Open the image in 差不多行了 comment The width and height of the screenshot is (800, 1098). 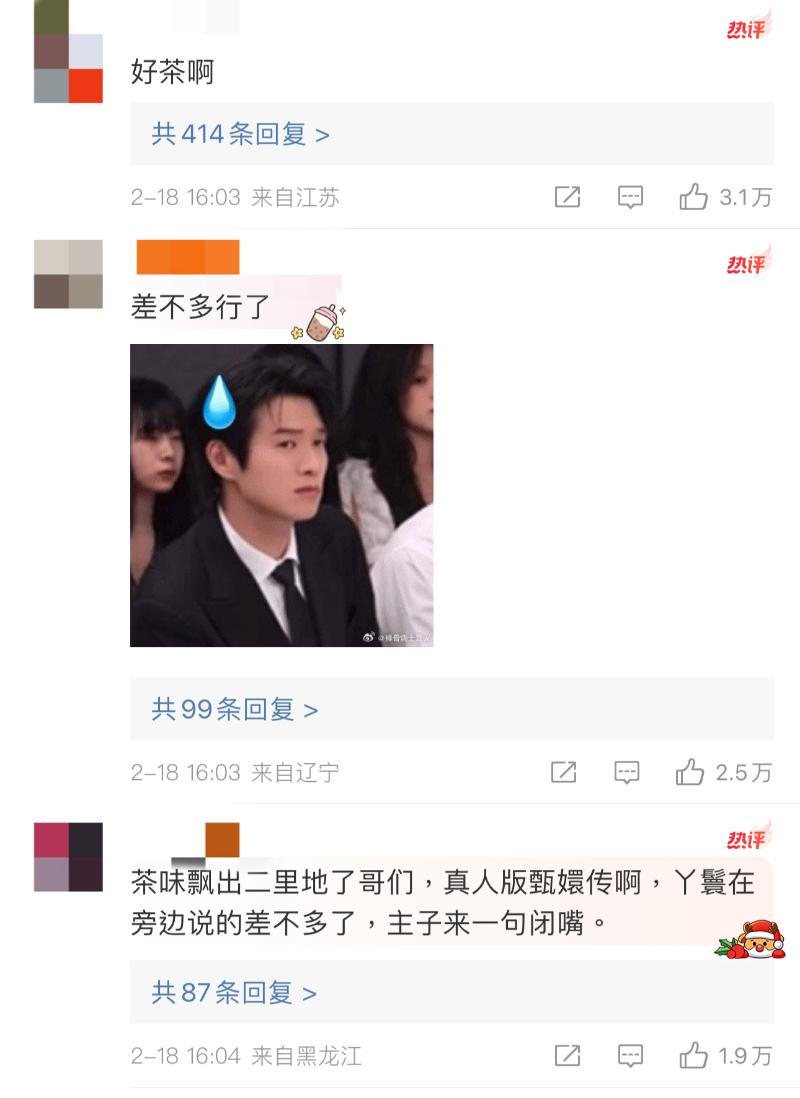pos(281,495)
